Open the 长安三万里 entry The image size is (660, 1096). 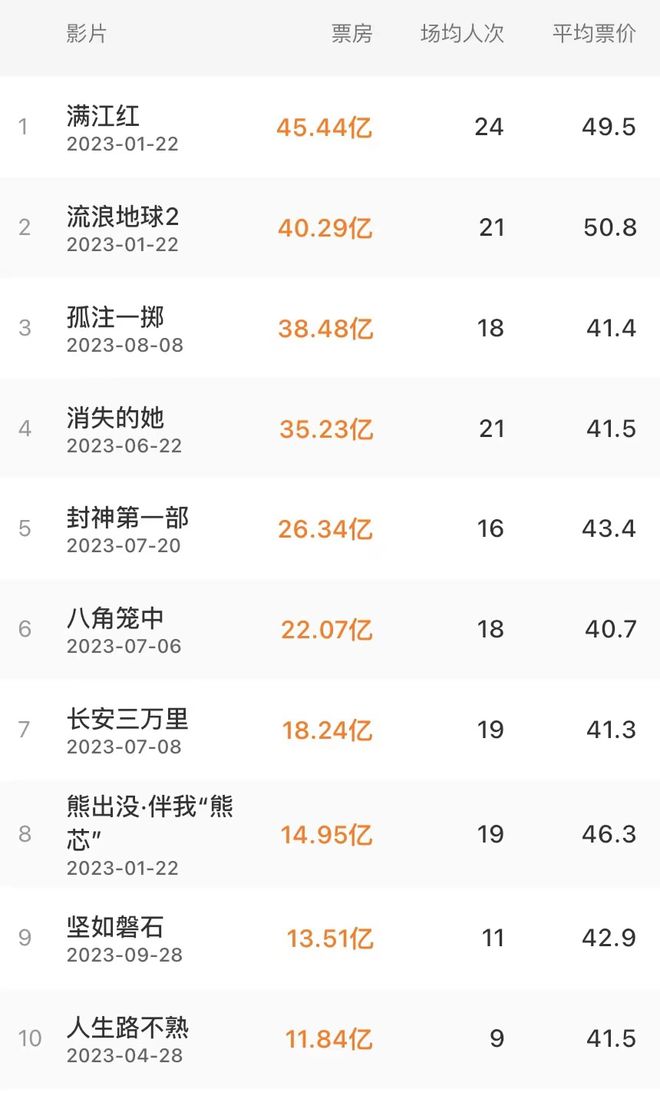[x=330, y=730]
